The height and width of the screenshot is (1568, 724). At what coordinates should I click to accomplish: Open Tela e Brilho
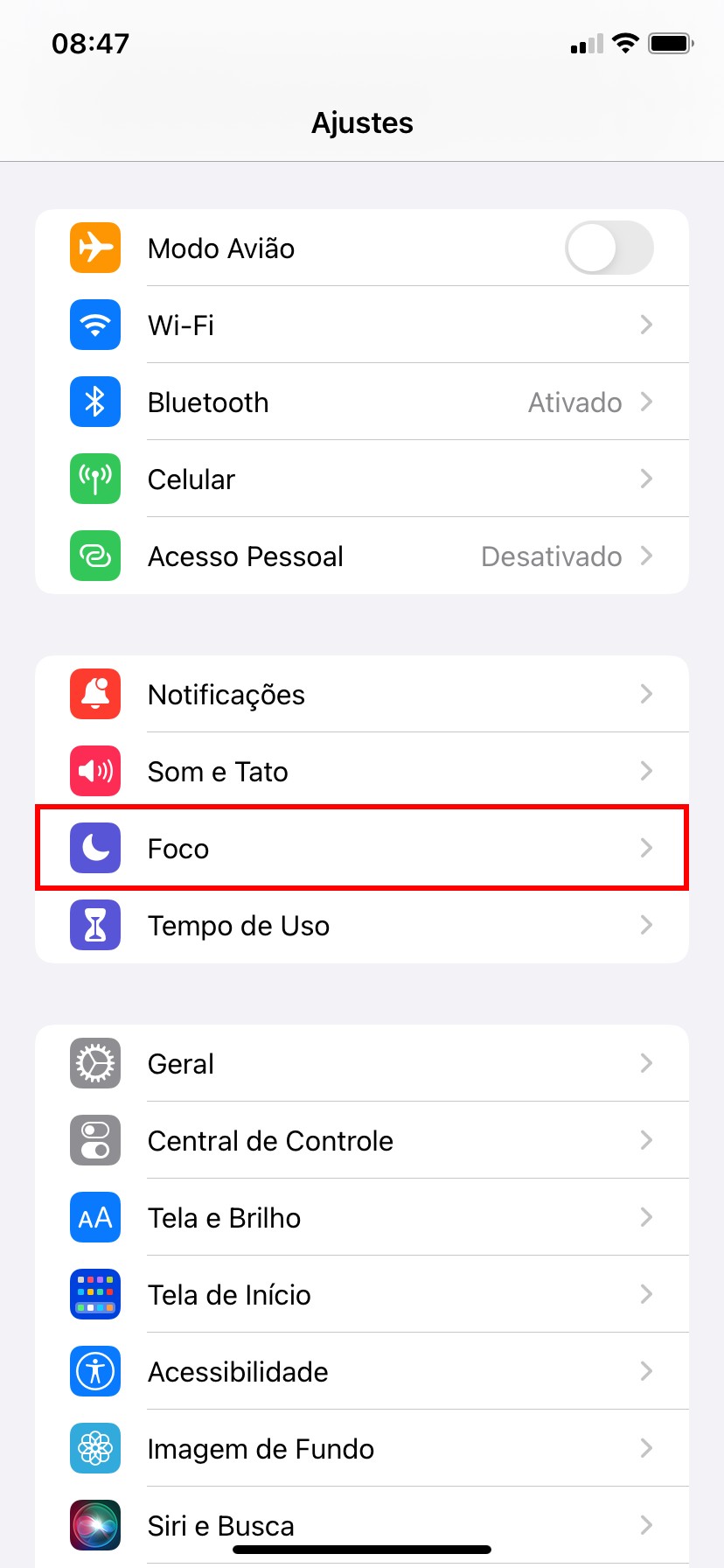coord(362,1218)
